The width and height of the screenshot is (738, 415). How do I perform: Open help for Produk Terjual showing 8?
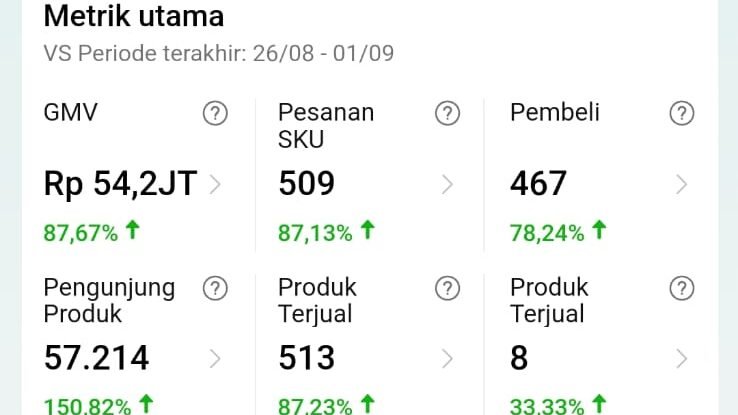click(x=682, y=289)
